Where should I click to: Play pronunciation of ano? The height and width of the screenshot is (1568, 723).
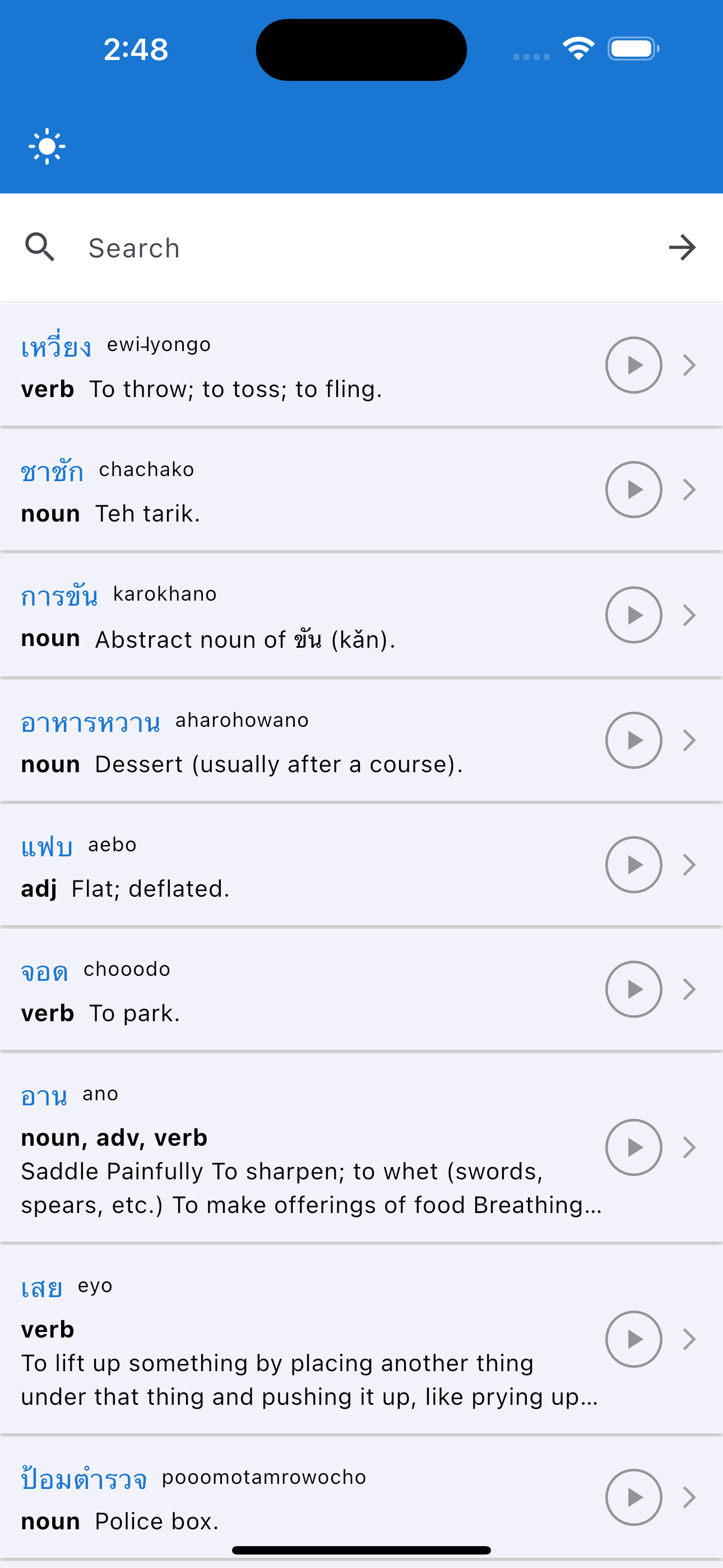pyautogui.click(x=633, y=1147)
